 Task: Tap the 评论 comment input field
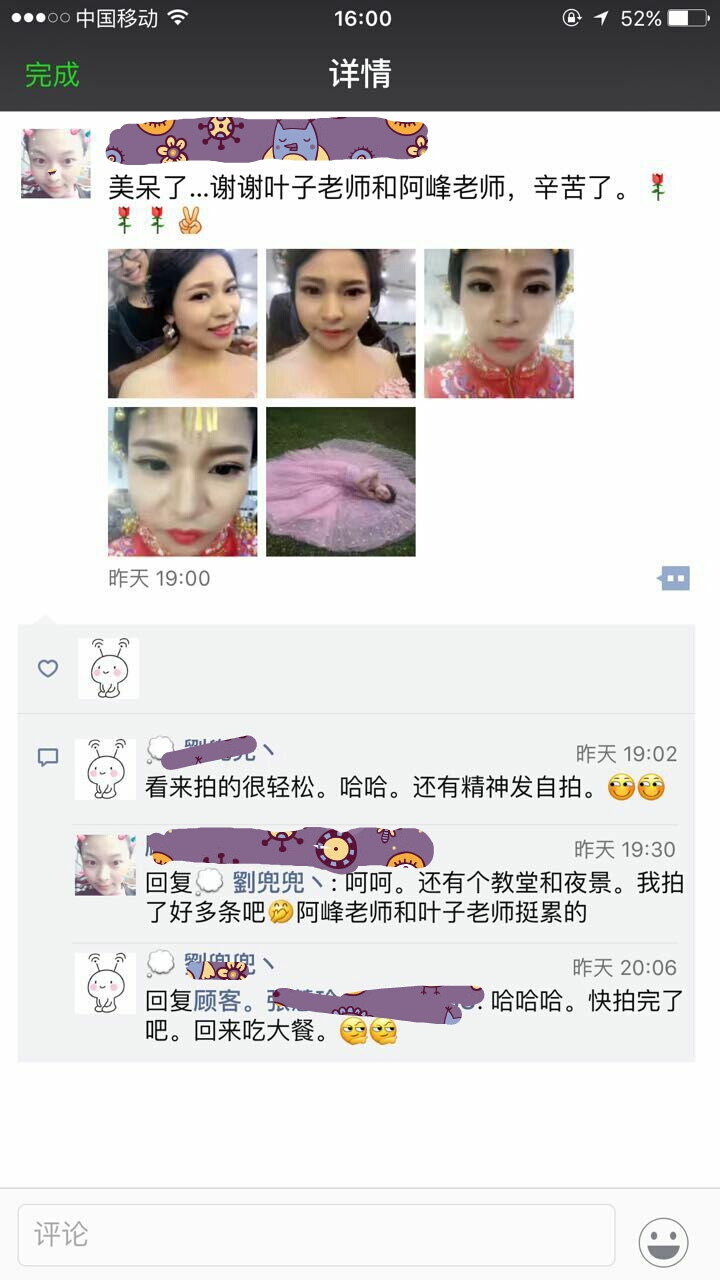(316, 1235)
